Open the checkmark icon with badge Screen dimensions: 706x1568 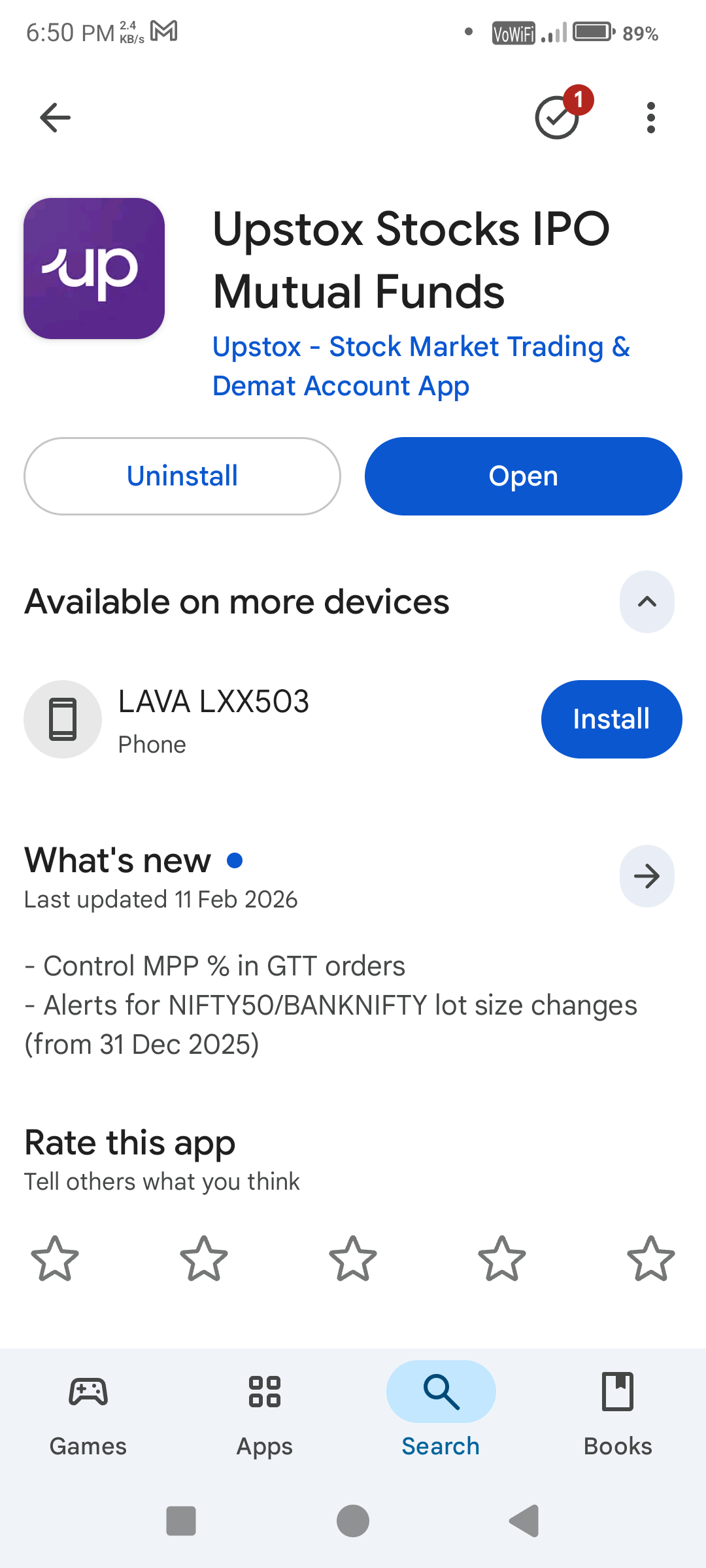[x=558, y=118]
